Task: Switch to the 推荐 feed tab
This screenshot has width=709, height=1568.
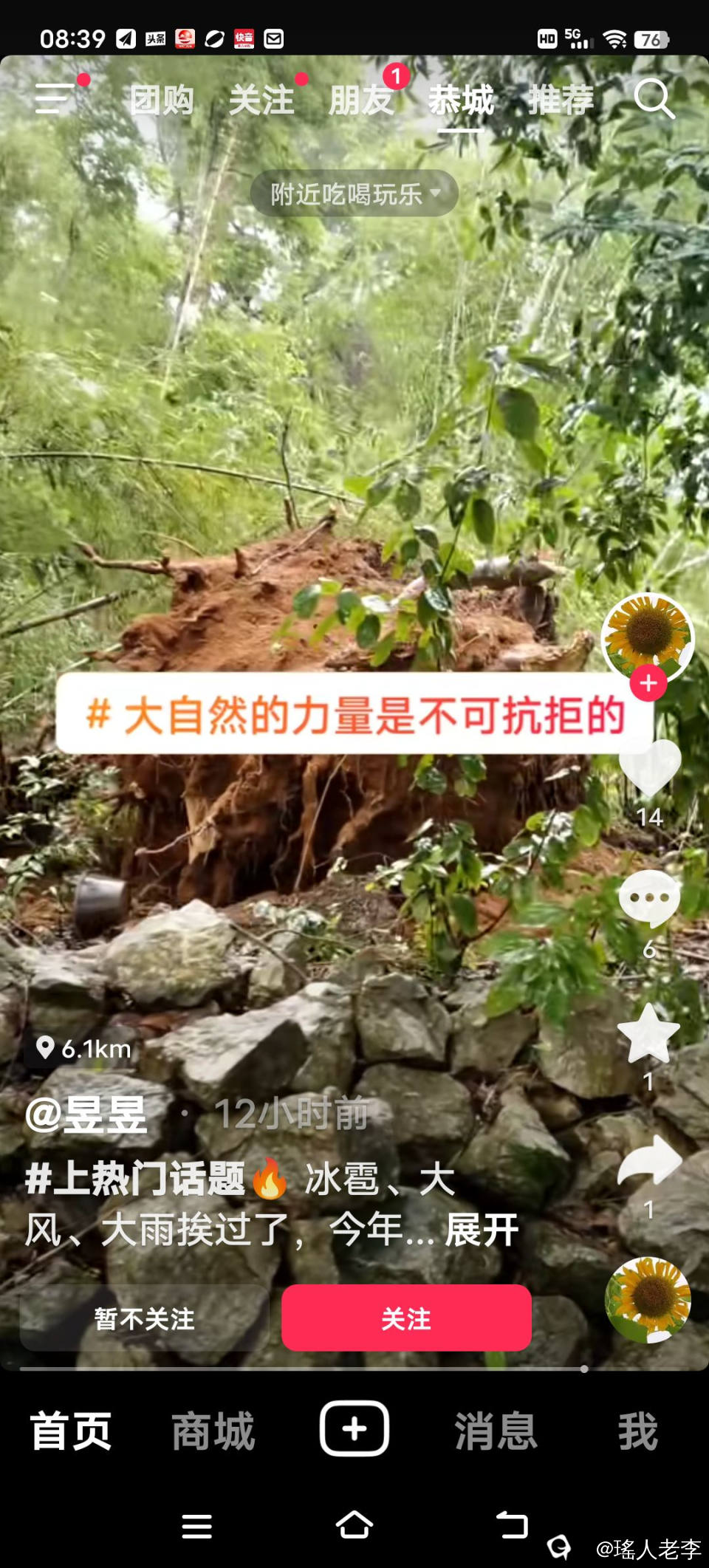Action: [561, 100]
